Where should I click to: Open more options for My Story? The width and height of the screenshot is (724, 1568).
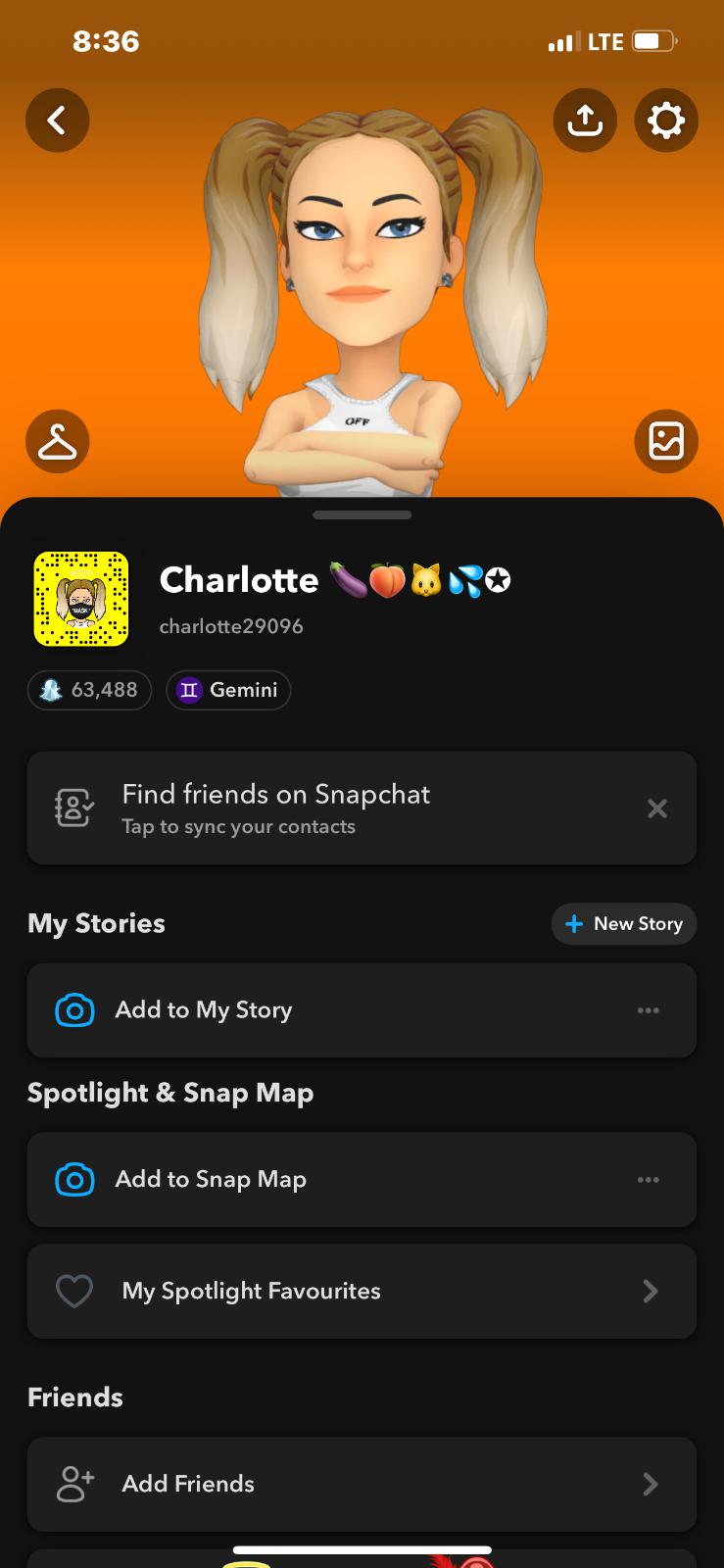click(649, 1010)
